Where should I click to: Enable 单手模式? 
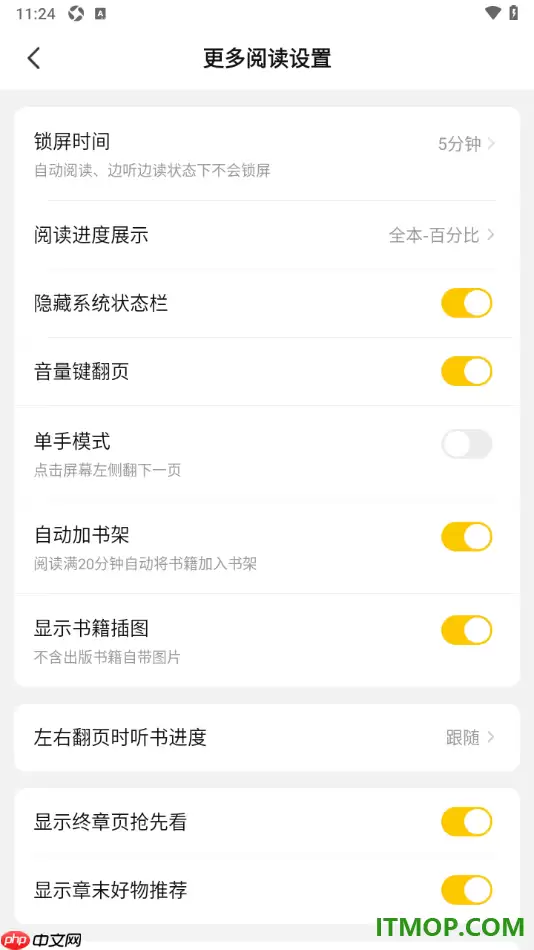click(x=466, y=444)
